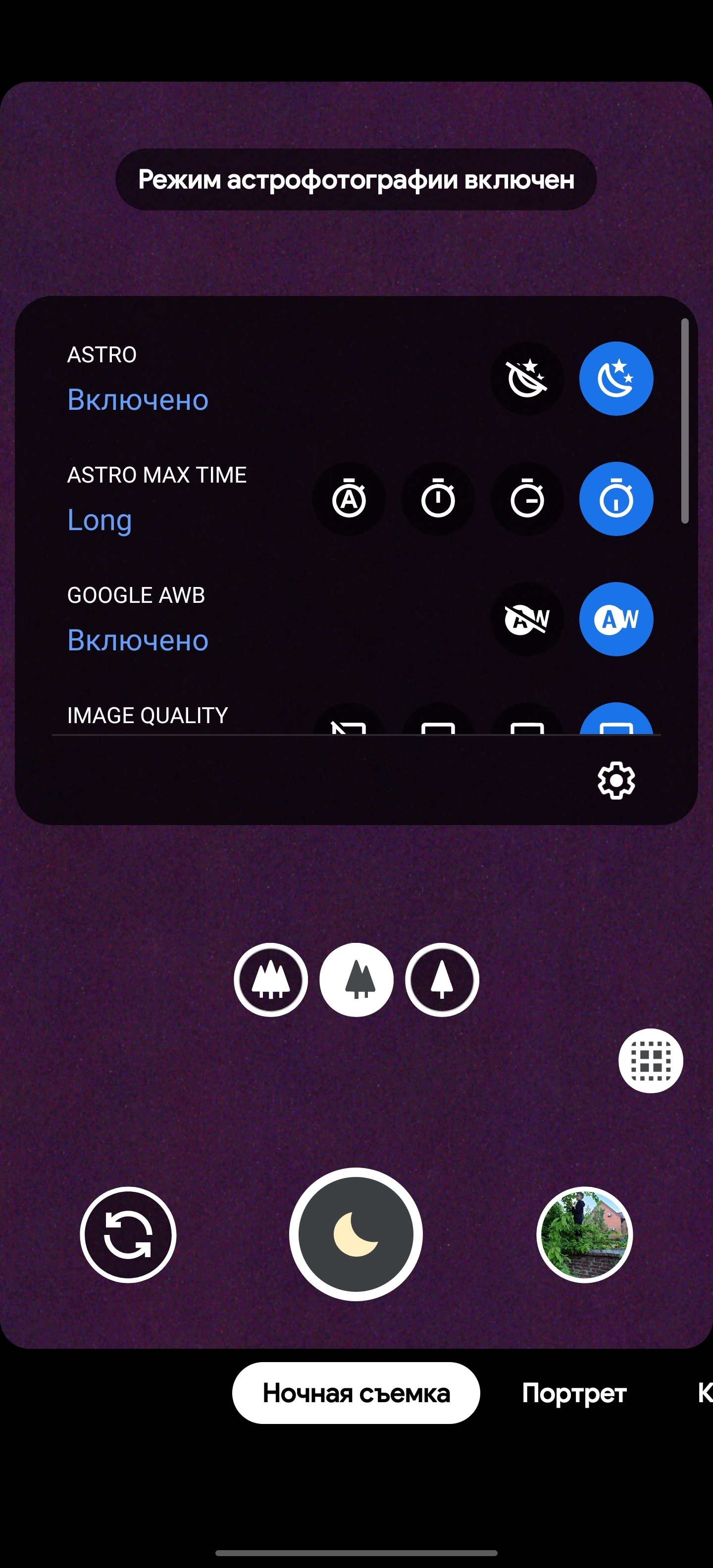Select the two-trees main zoom lens
Image resolution: width=713 pixels, height=1568 pixels.
click(x=356, y=980)
